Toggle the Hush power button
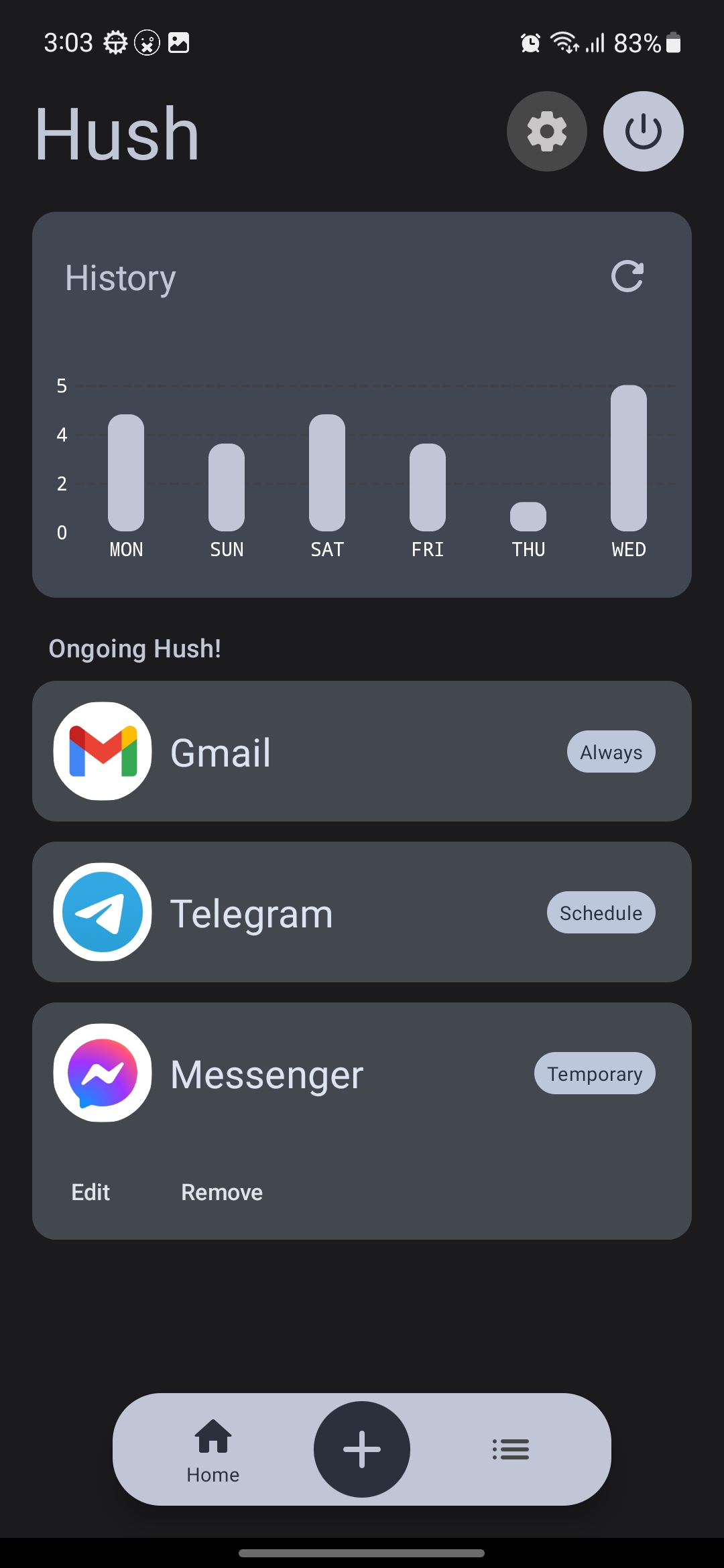The image size is (724, 1568). [643, 131]
